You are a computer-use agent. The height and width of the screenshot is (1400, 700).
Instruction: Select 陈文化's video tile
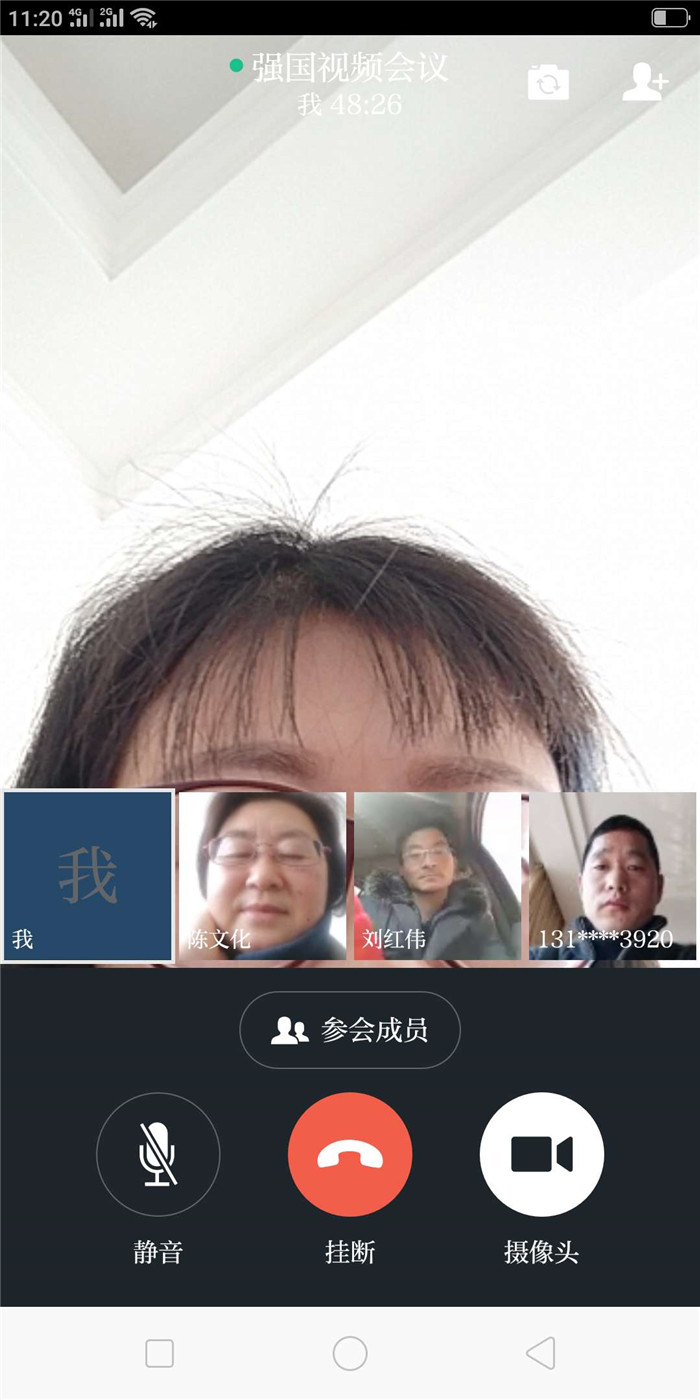(x=263, y=876)
